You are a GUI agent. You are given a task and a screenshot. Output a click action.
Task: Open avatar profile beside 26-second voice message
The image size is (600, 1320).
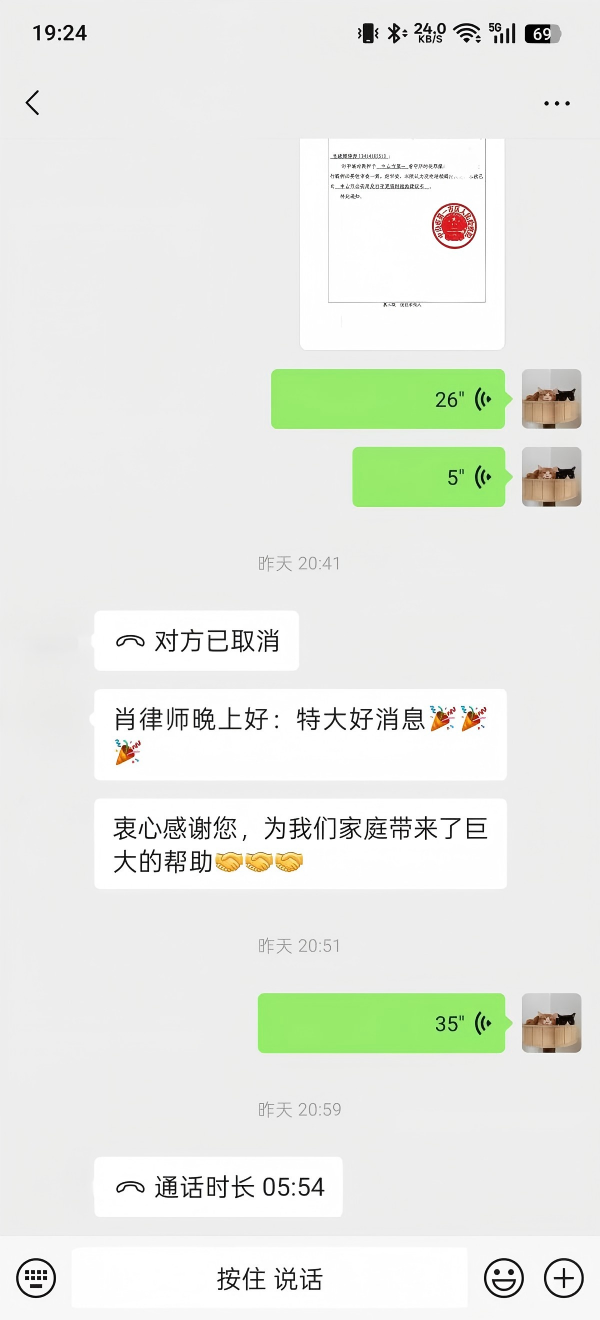[551, 399]
